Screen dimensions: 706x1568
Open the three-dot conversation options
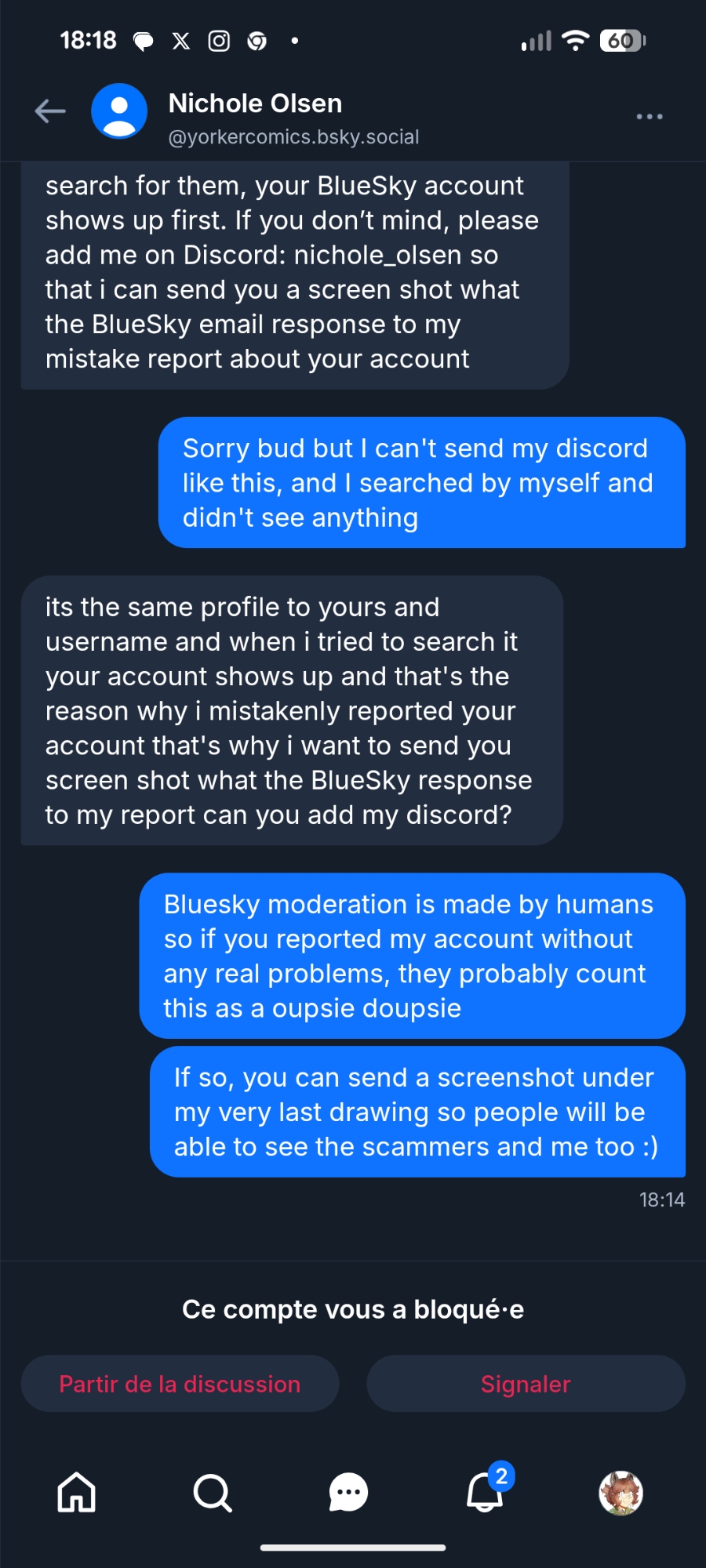649,117
